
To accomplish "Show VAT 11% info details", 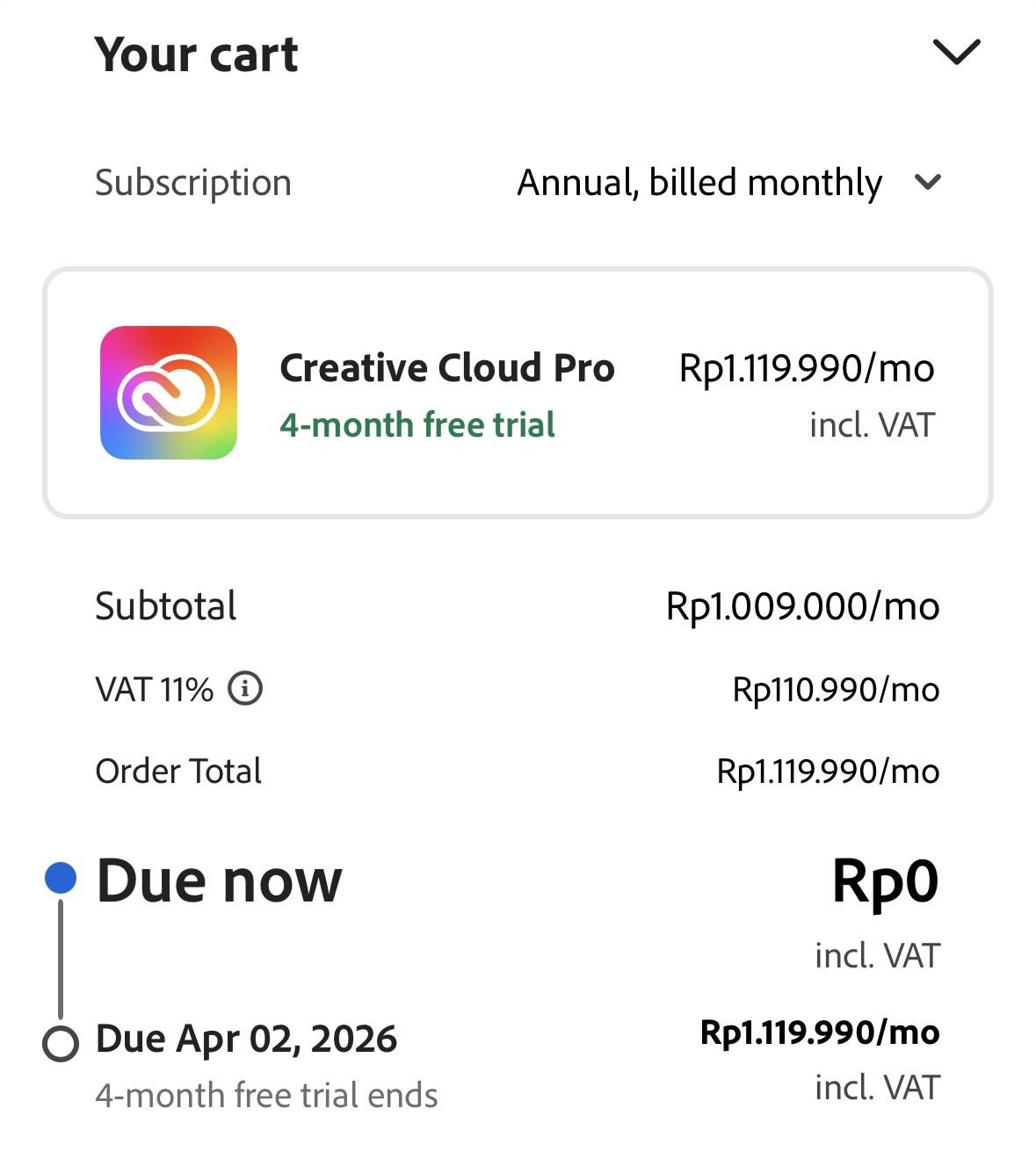I will [245, 689].
